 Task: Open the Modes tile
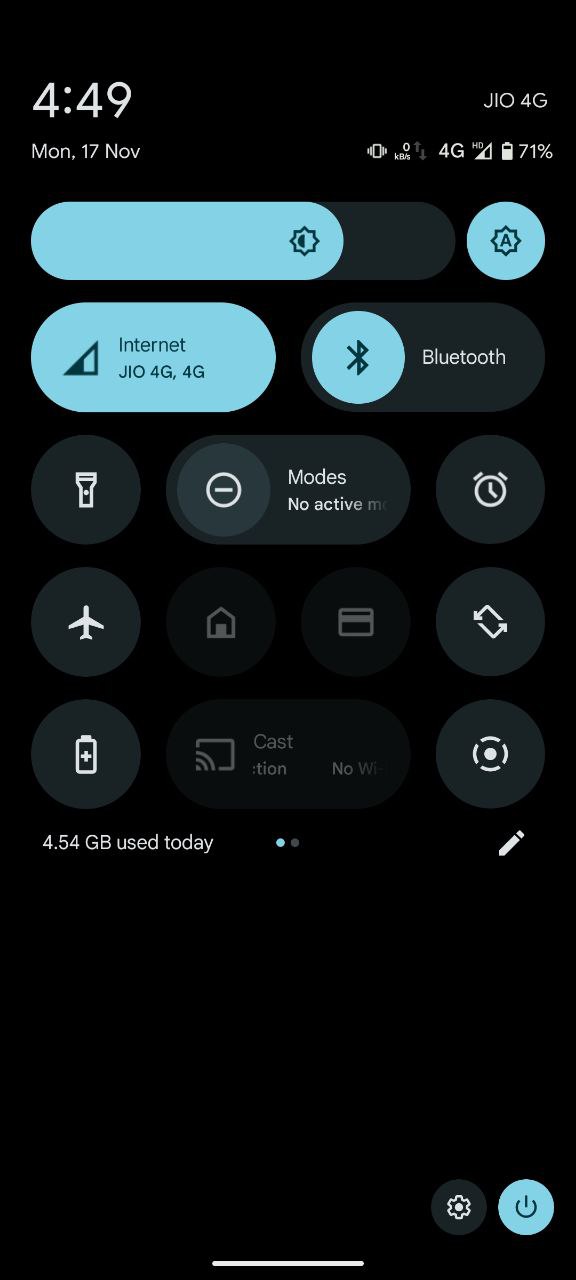(x=288, y=490)
